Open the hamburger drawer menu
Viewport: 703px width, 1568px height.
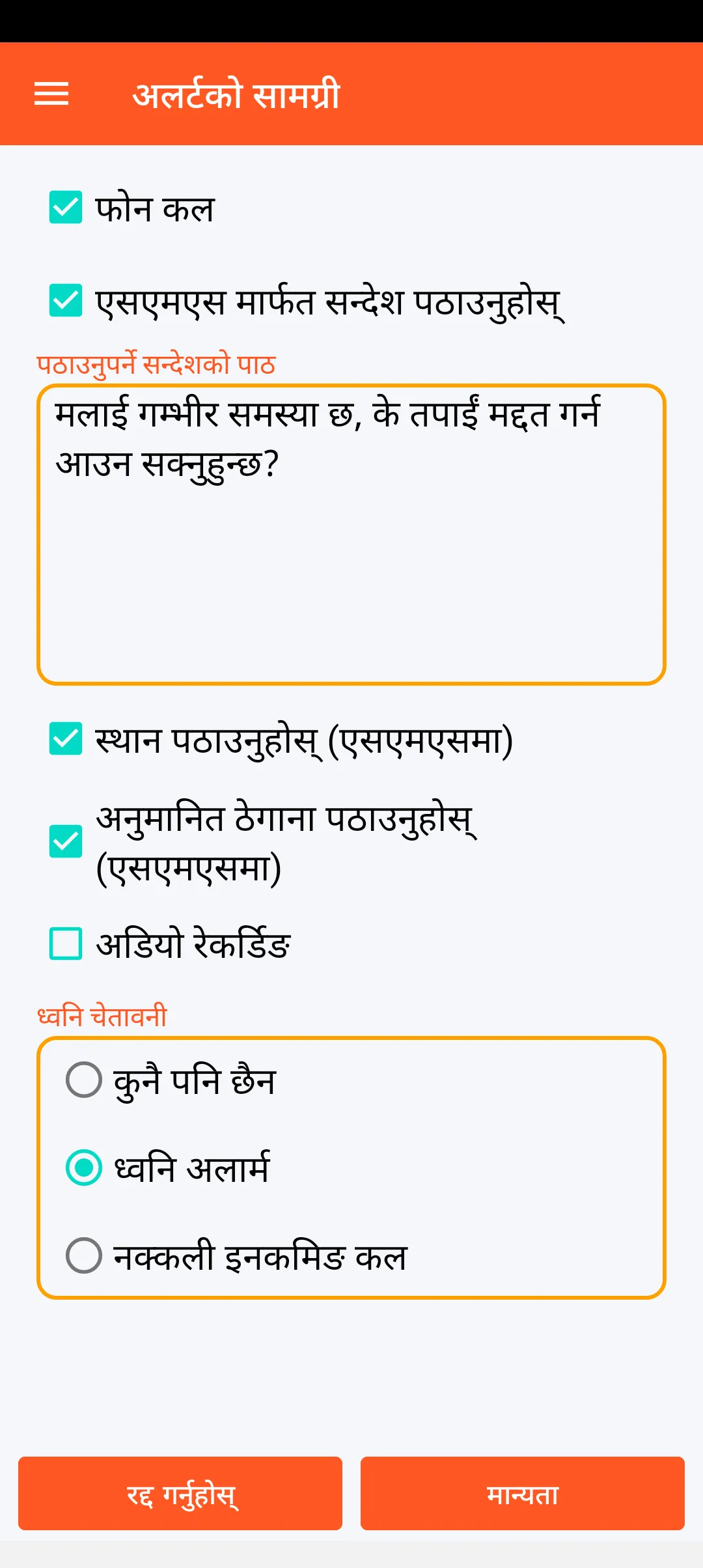[51, 94]
